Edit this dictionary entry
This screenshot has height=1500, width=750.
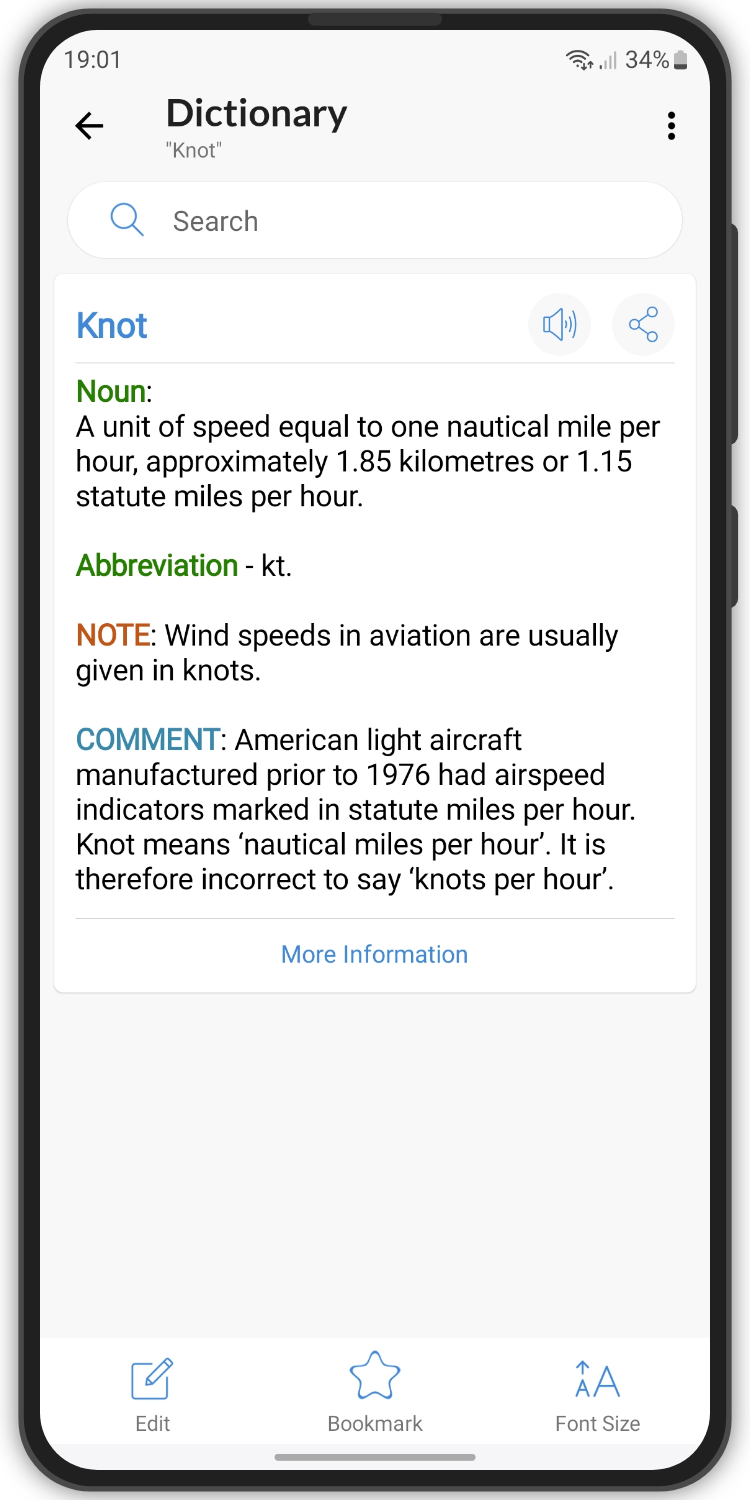[x=152, y=1395]
